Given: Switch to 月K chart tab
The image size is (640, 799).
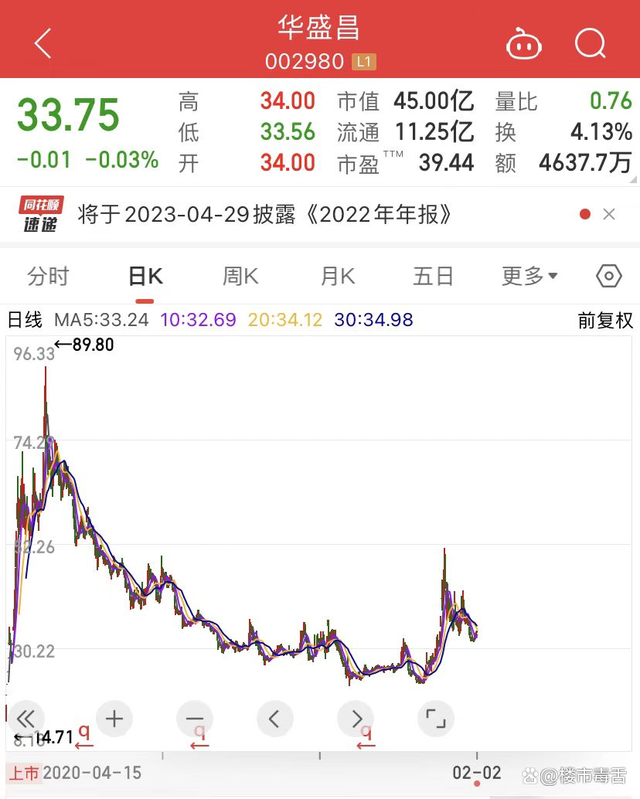Looking at the screenshot, I should [x=337, y=276].
